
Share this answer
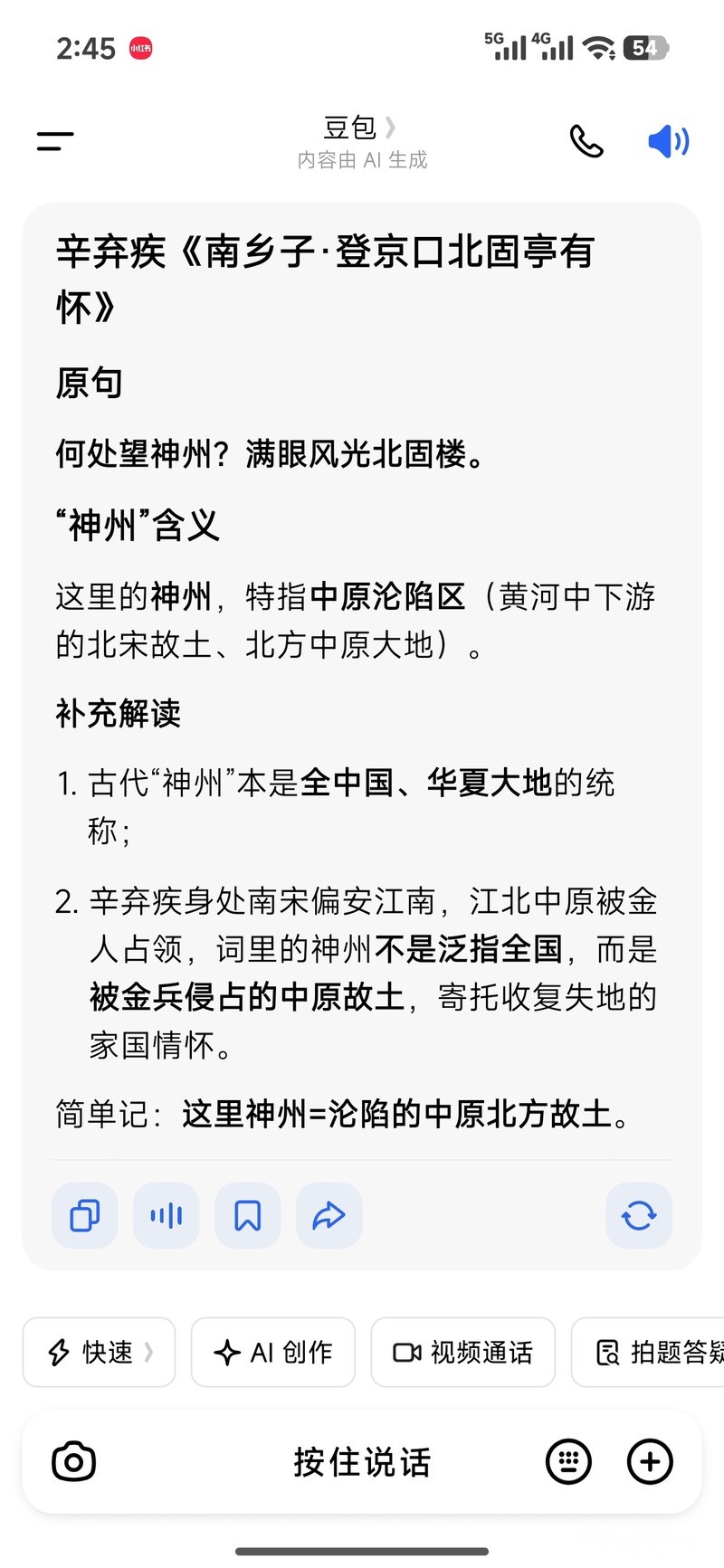pyautogui.click(x=329, y=1215)
